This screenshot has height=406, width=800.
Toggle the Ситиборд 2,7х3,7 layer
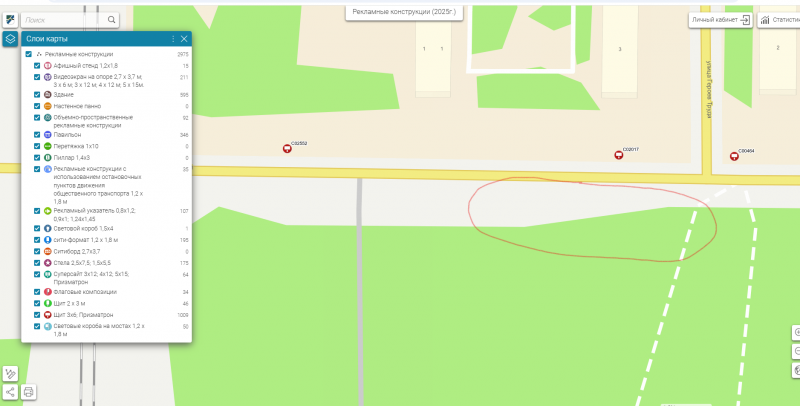(37, 251)
